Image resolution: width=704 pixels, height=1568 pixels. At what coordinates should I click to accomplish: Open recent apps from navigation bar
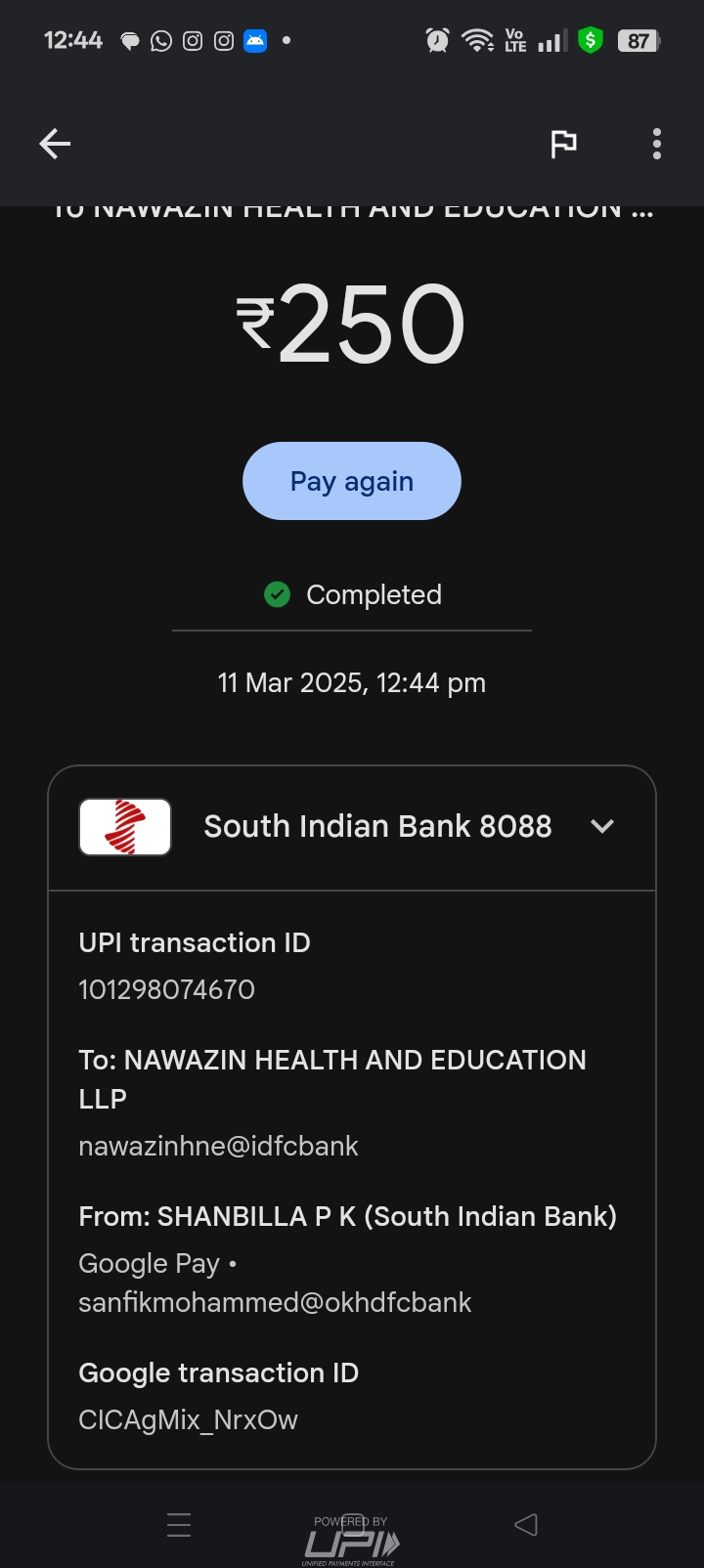(179, 1524)
